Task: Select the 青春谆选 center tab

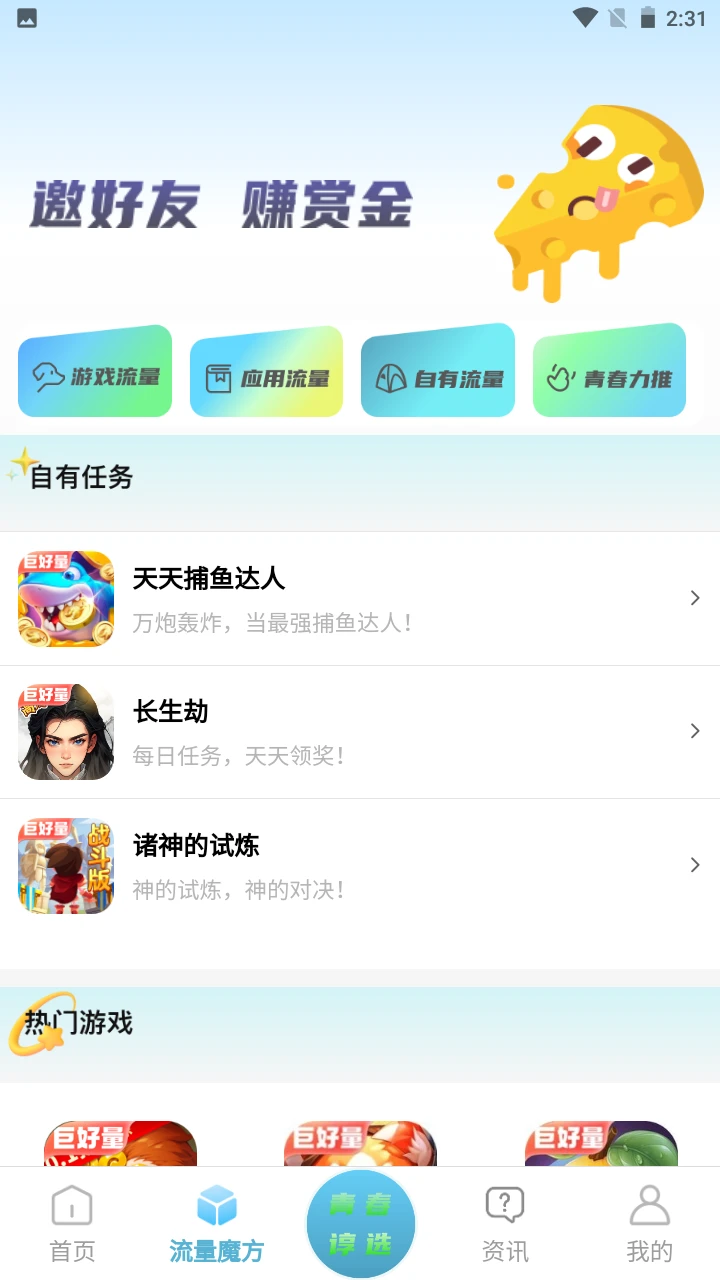Action: tap(360, 1222)
